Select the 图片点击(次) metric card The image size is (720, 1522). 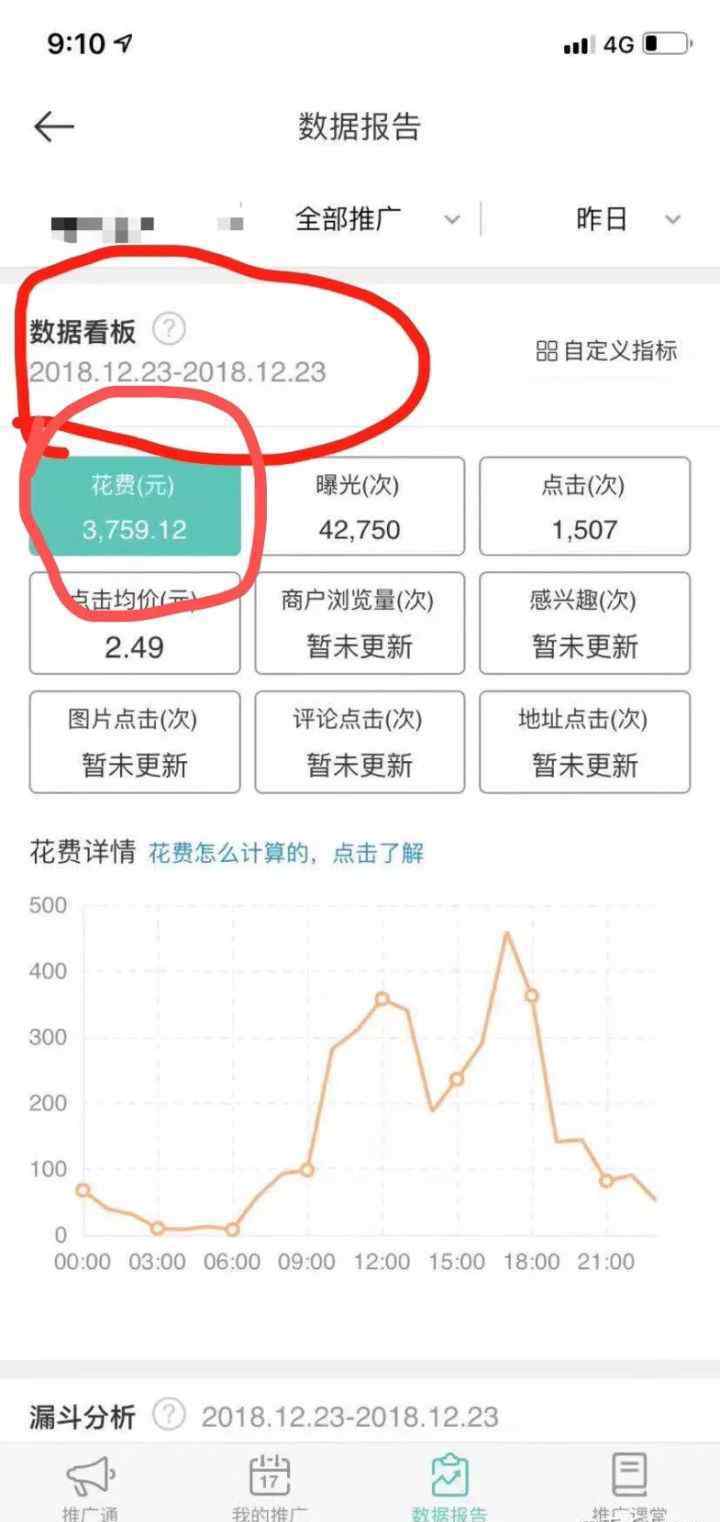[135, 742]
